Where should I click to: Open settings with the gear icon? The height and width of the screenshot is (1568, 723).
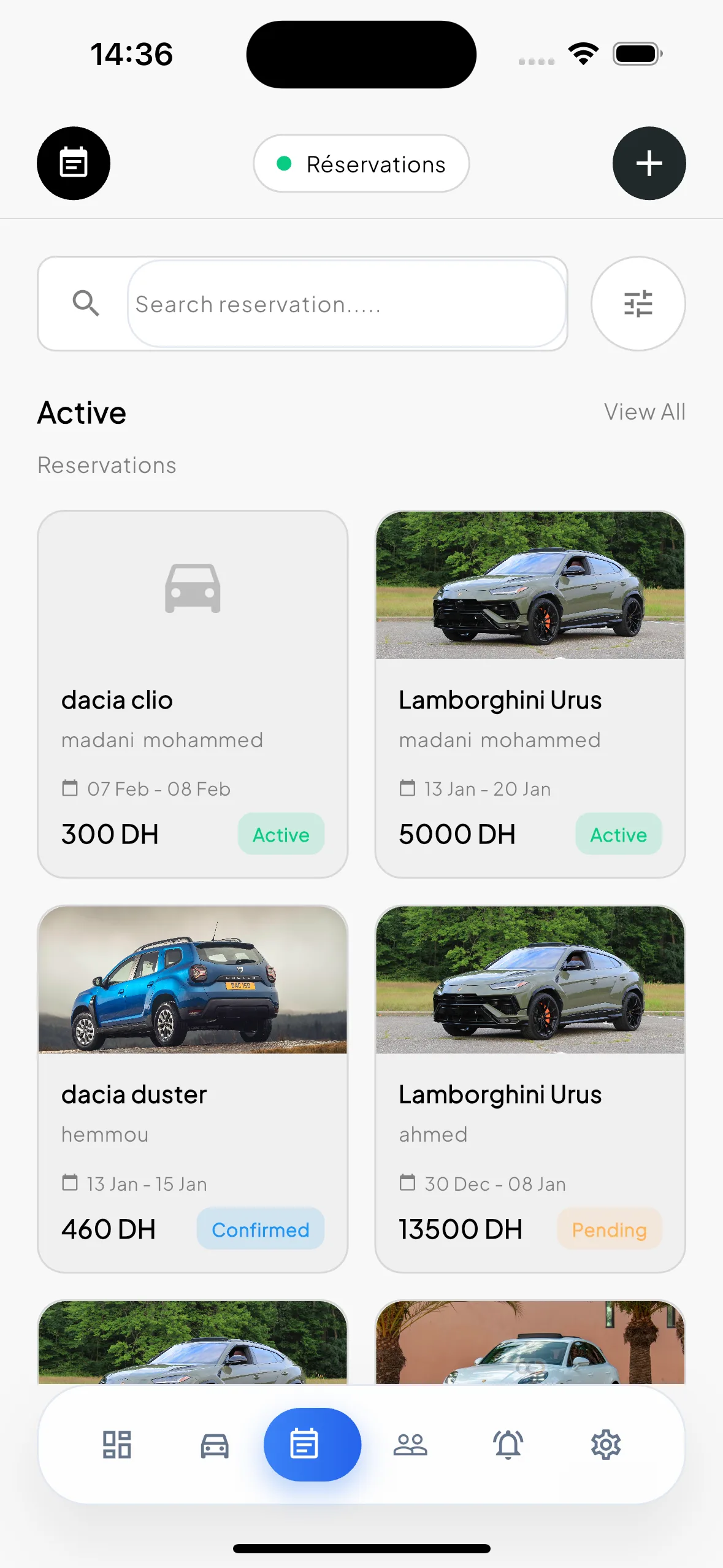point(606,1443)
